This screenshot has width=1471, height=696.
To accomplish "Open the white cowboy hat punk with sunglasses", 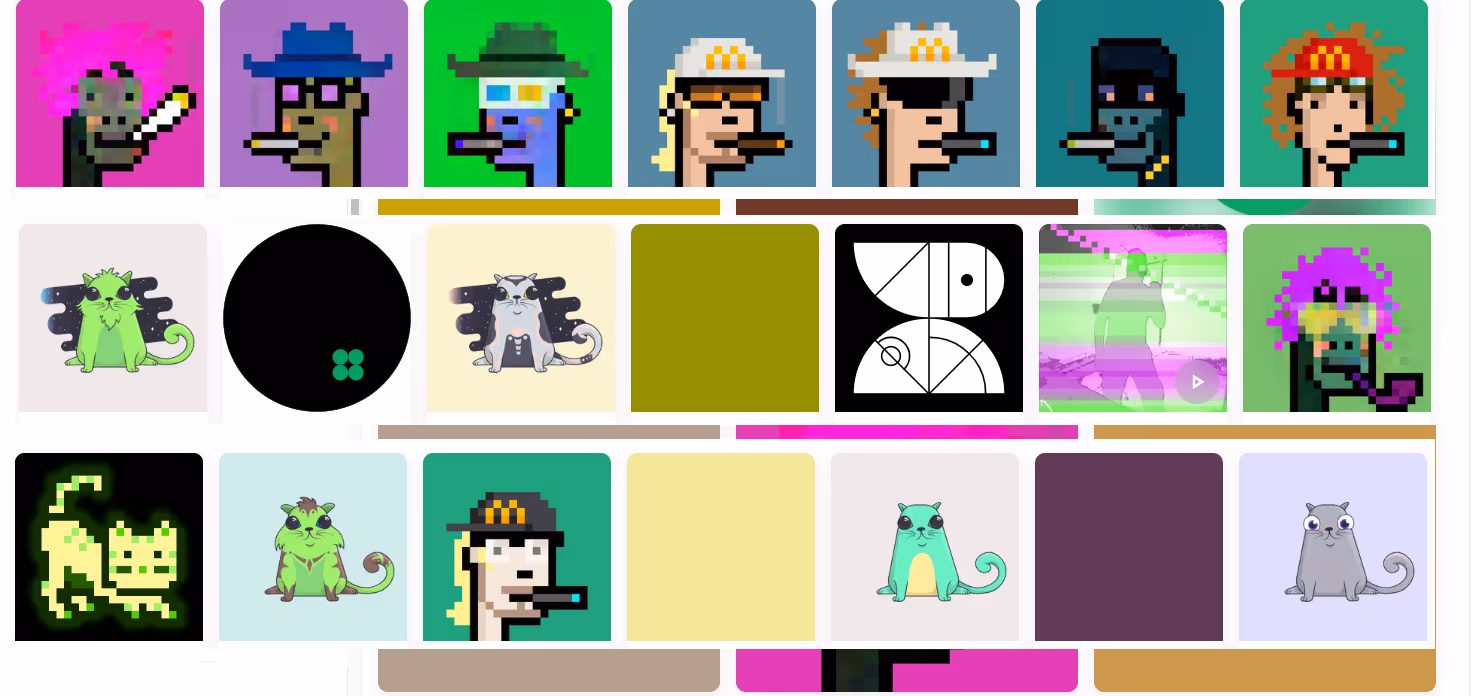I will point(926,93).
